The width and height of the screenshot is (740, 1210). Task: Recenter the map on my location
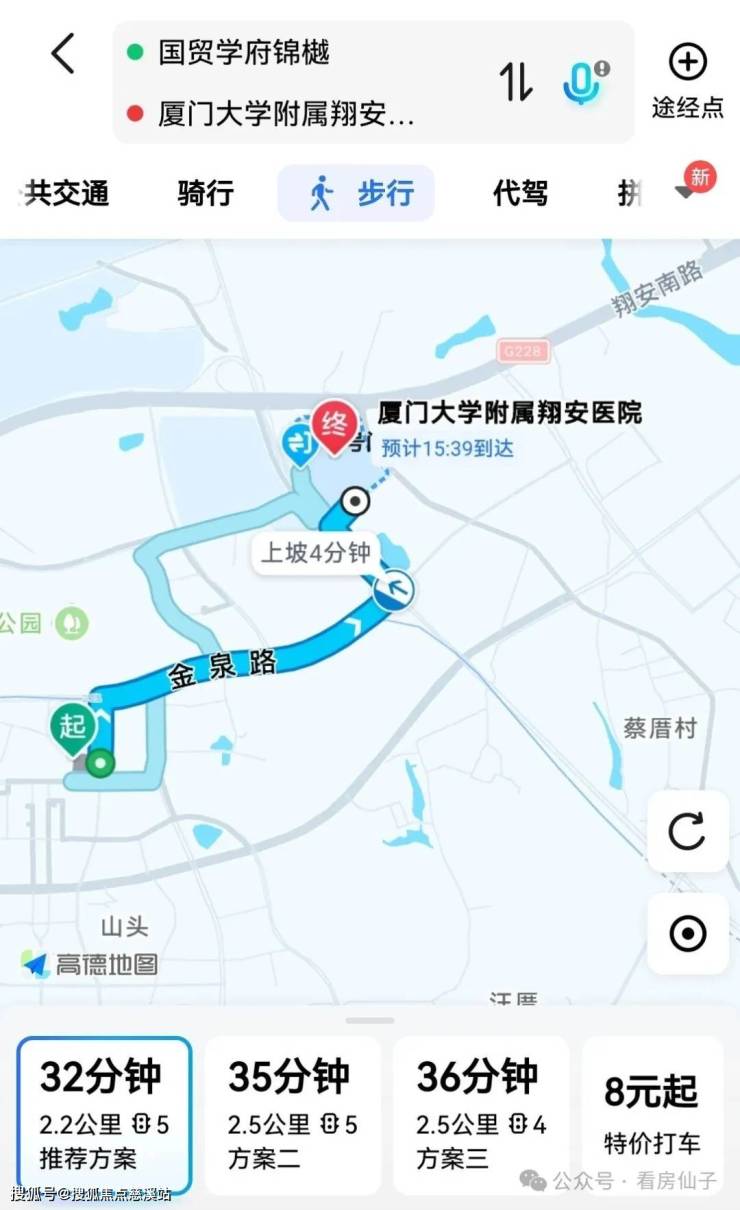(x=687, y=934)
